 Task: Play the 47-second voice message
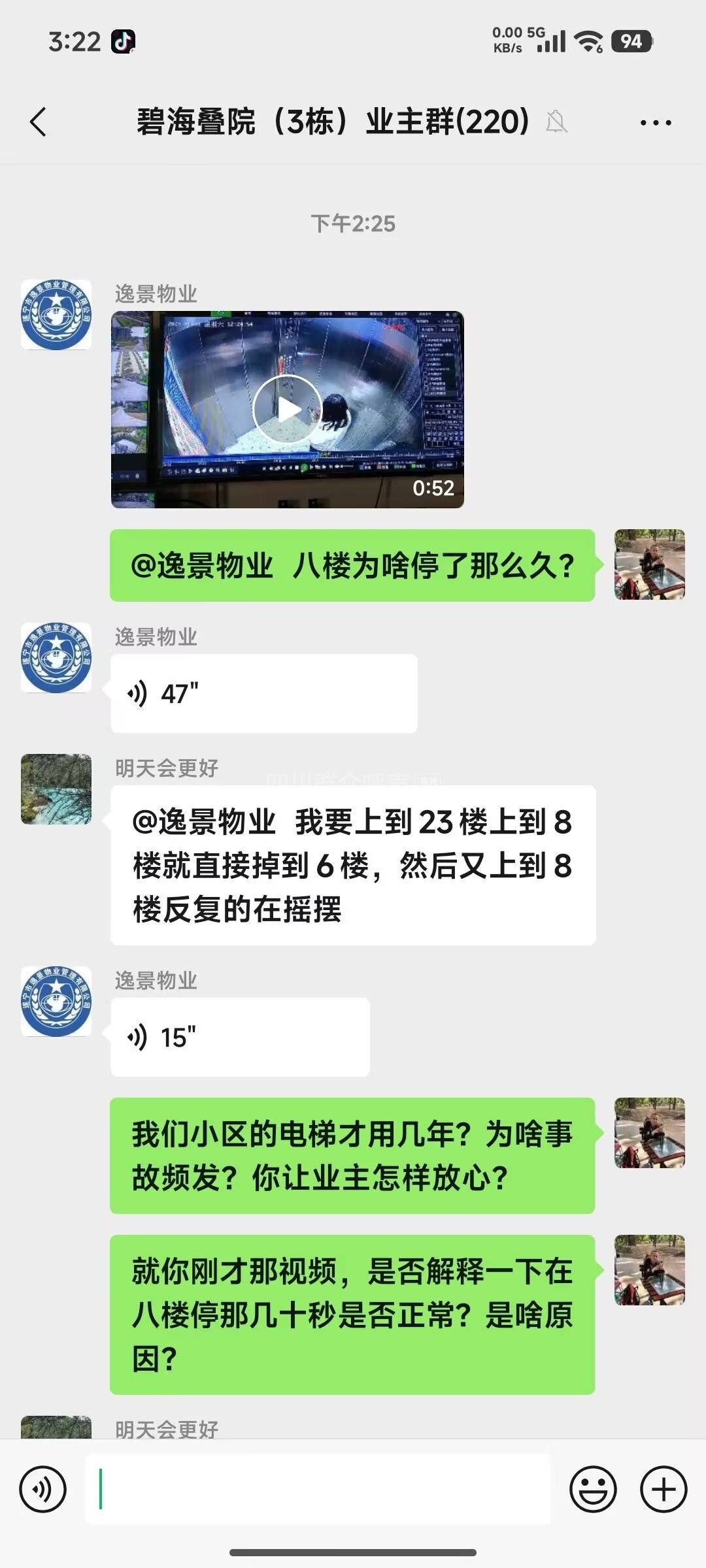[263, 693]
